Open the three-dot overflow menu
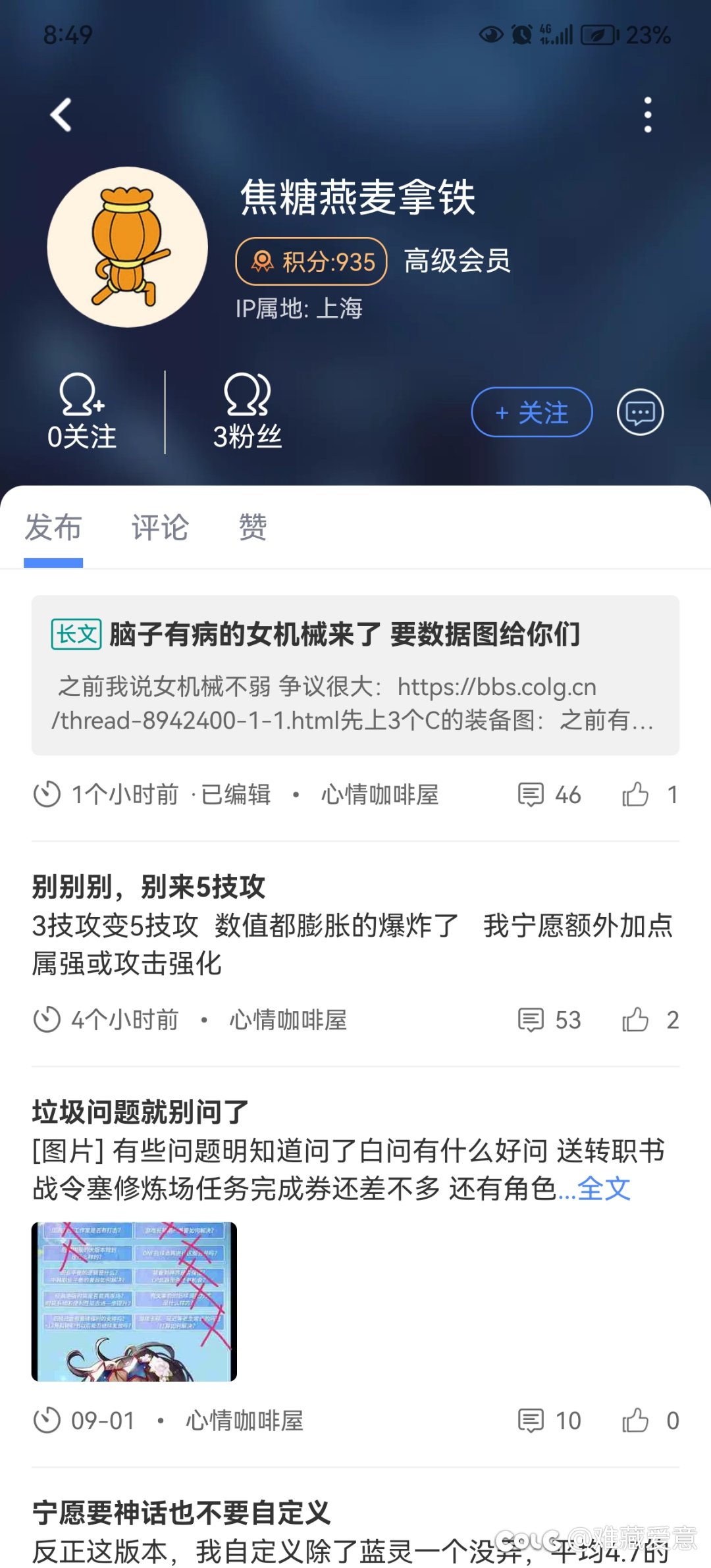This screenshot has width=711, height=1568. pyautogui.click(x=649, y=115)
